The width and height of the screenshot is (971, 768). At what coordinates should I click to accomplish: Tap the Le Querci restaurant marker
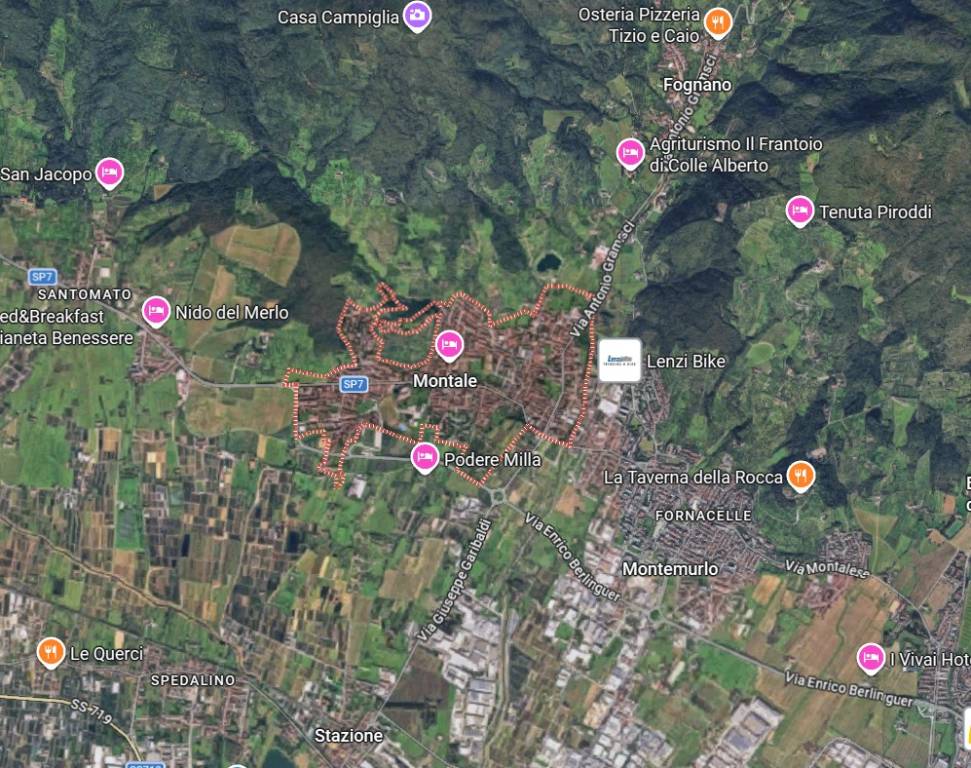(x=51, y=652)
